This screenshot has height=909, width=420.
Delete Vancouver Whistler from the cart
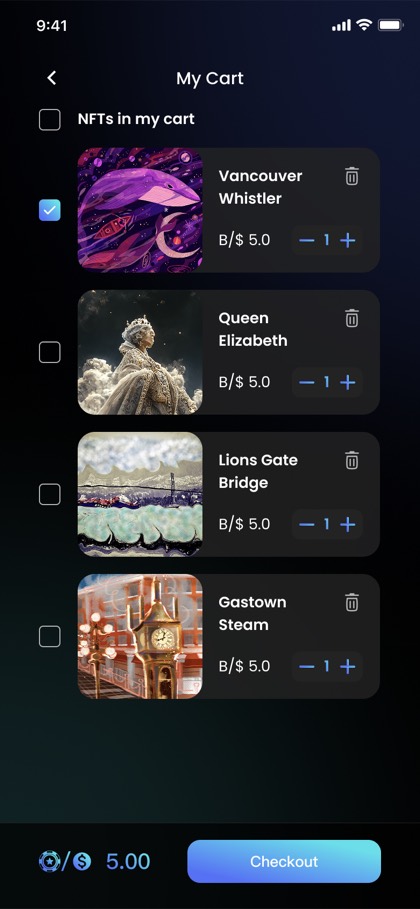pyautogui.click(x=352, y=176)
